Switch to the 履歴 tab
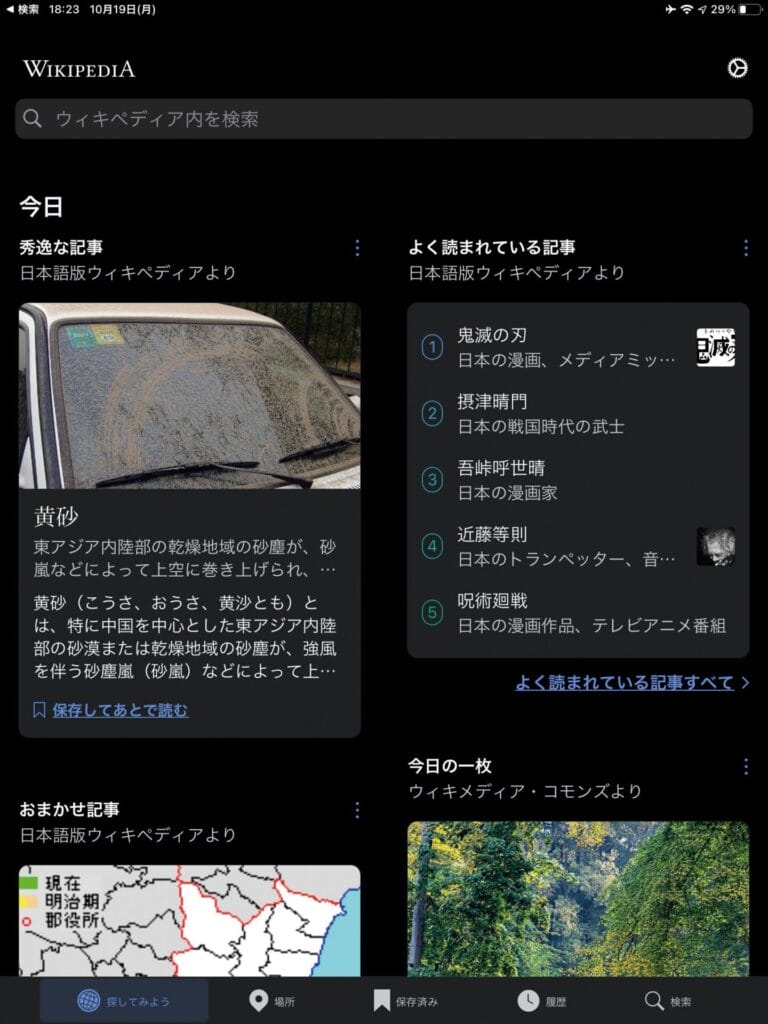 click(541, 1001)
